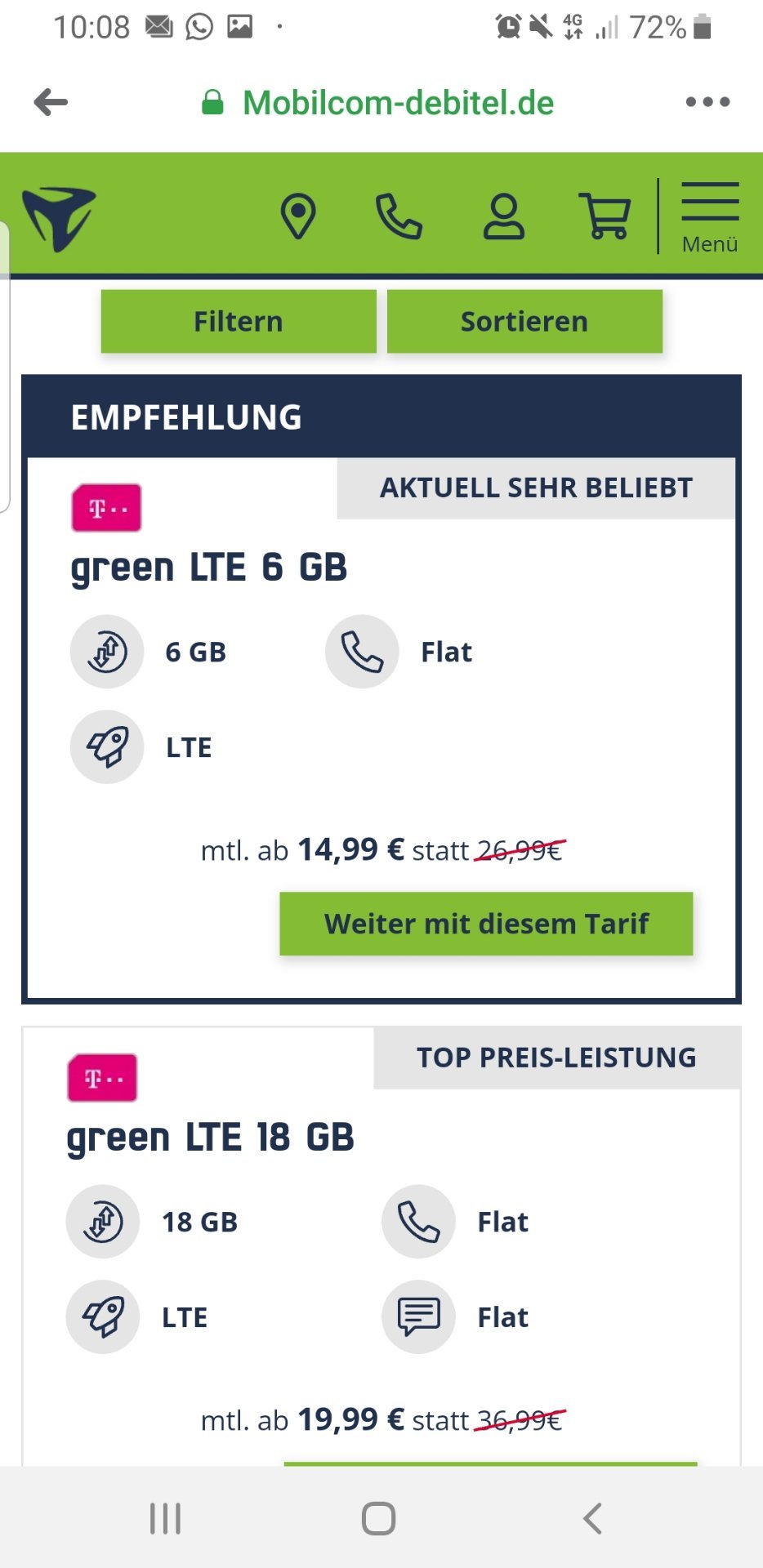
Task: Open the store locator pin icon
Action: (298, 216)
